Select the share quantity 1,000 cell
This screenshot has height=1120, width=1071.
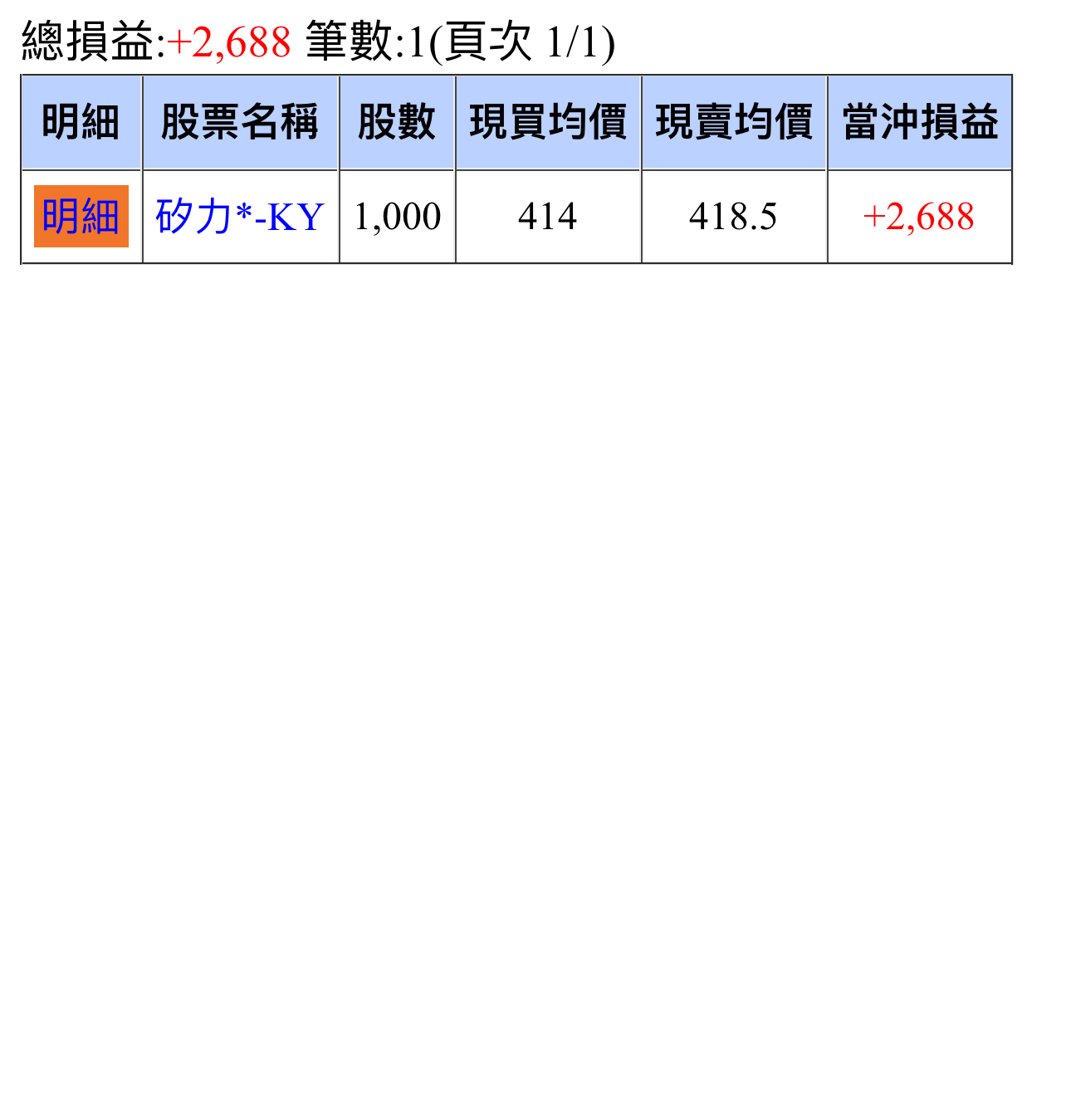tap(397, 217)
